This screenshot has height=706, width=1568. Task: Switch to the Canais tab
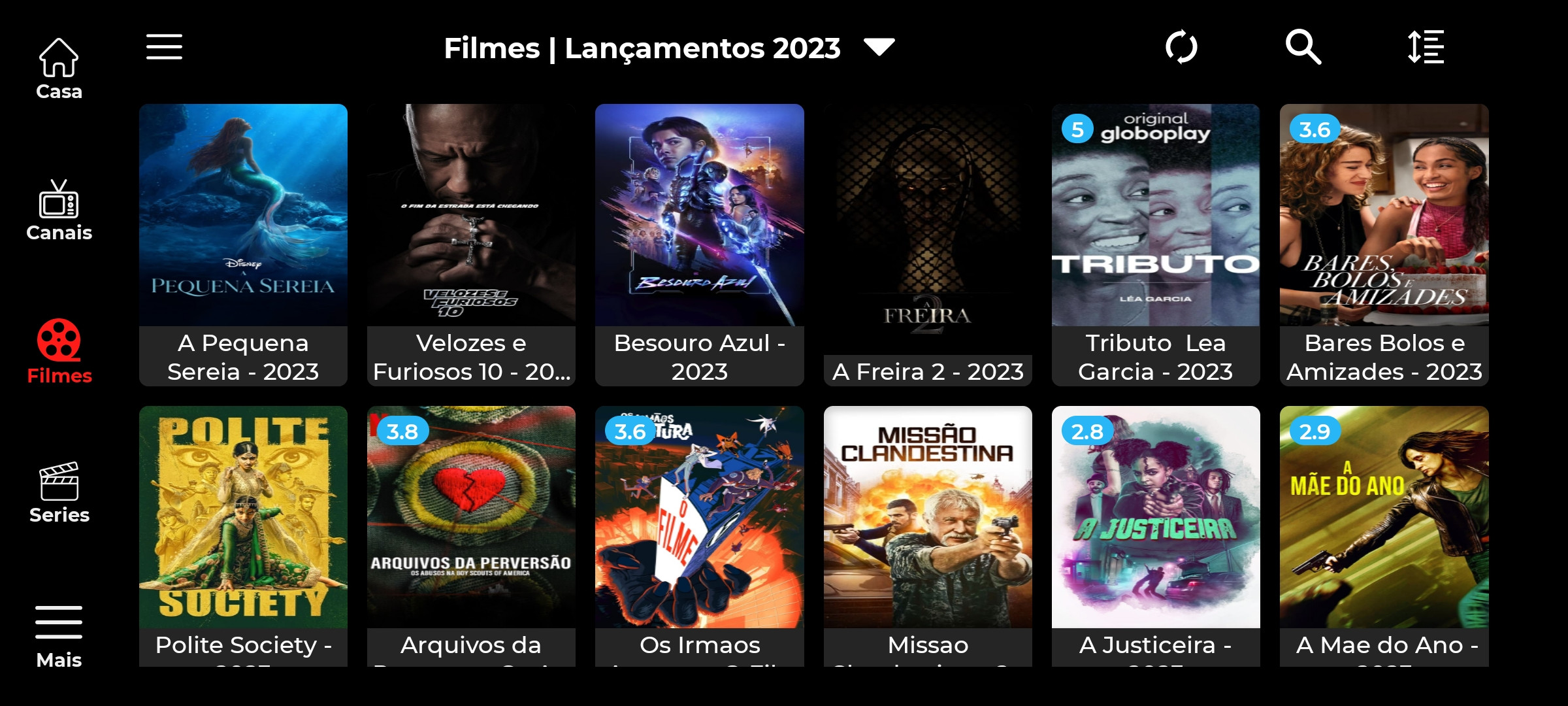pos(59,210)
